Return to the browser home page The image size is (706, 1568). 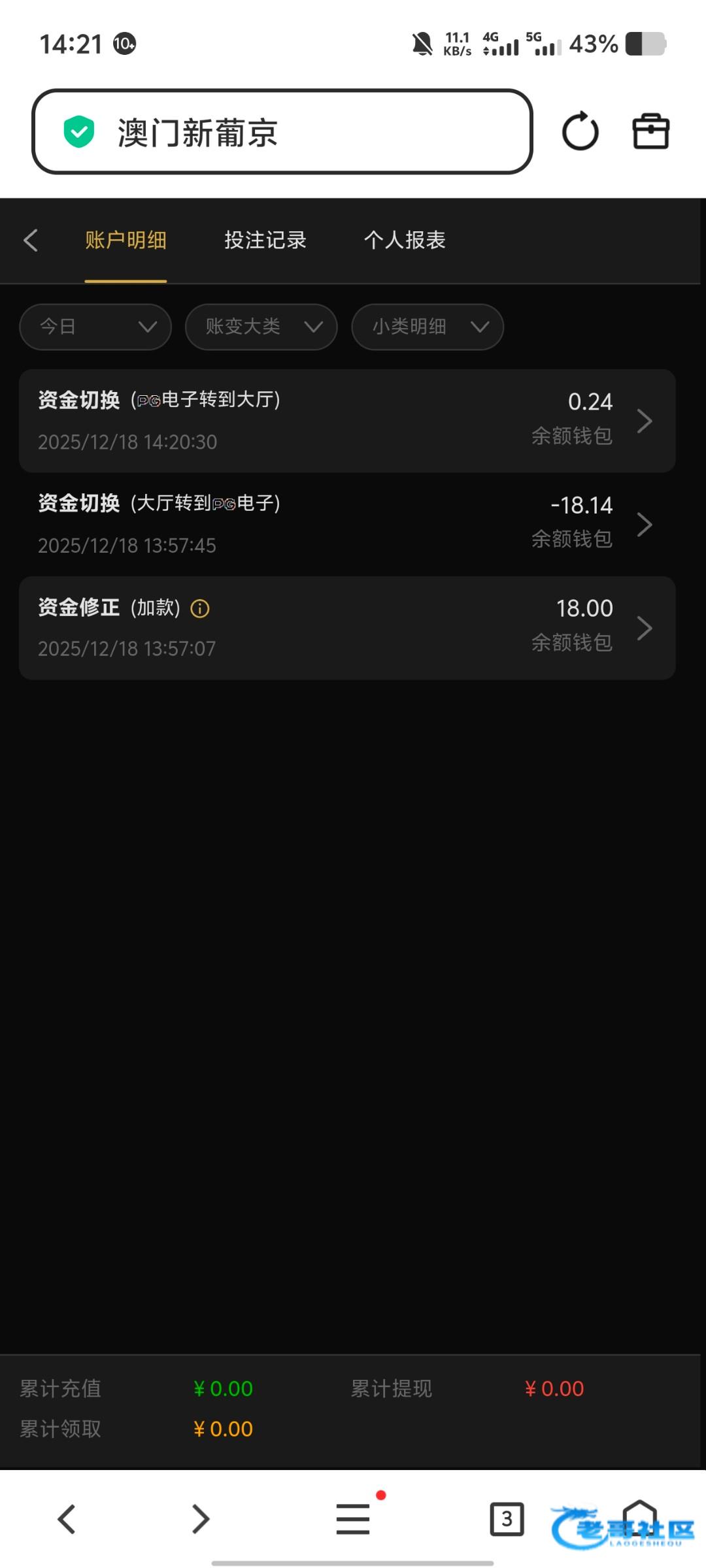tap(639, 1516)
